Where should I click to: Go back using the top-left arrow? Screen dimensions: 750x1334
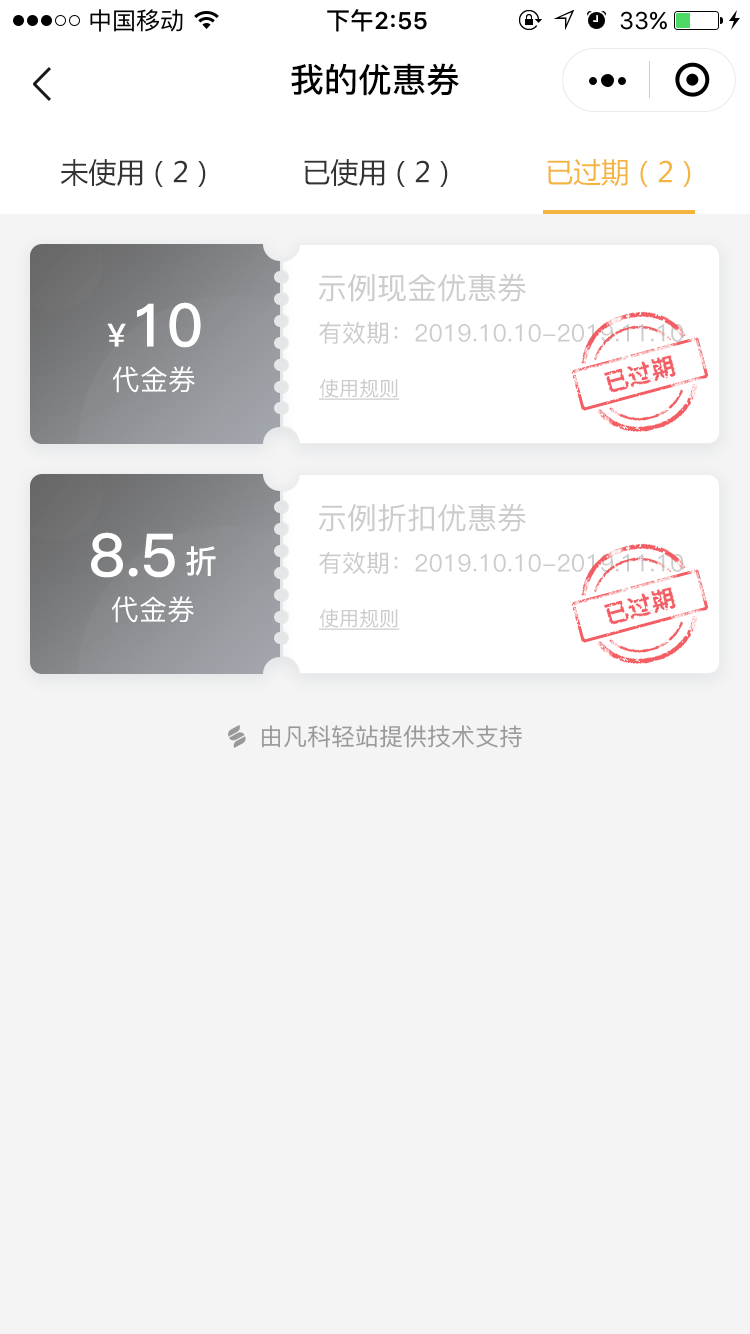(x=42, y=84)
